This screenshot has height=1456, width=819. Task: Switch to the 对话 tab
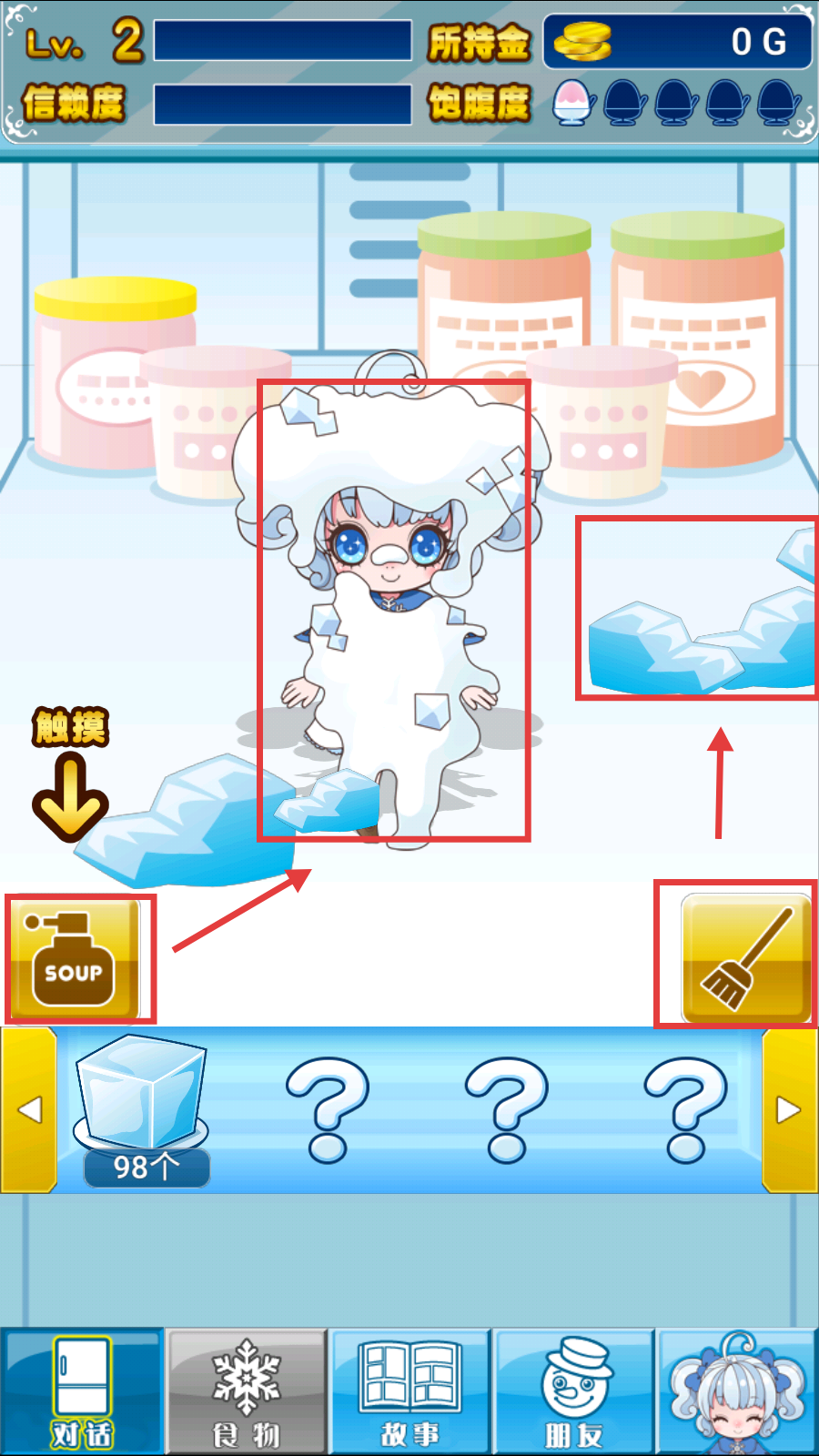point(82,1391)
